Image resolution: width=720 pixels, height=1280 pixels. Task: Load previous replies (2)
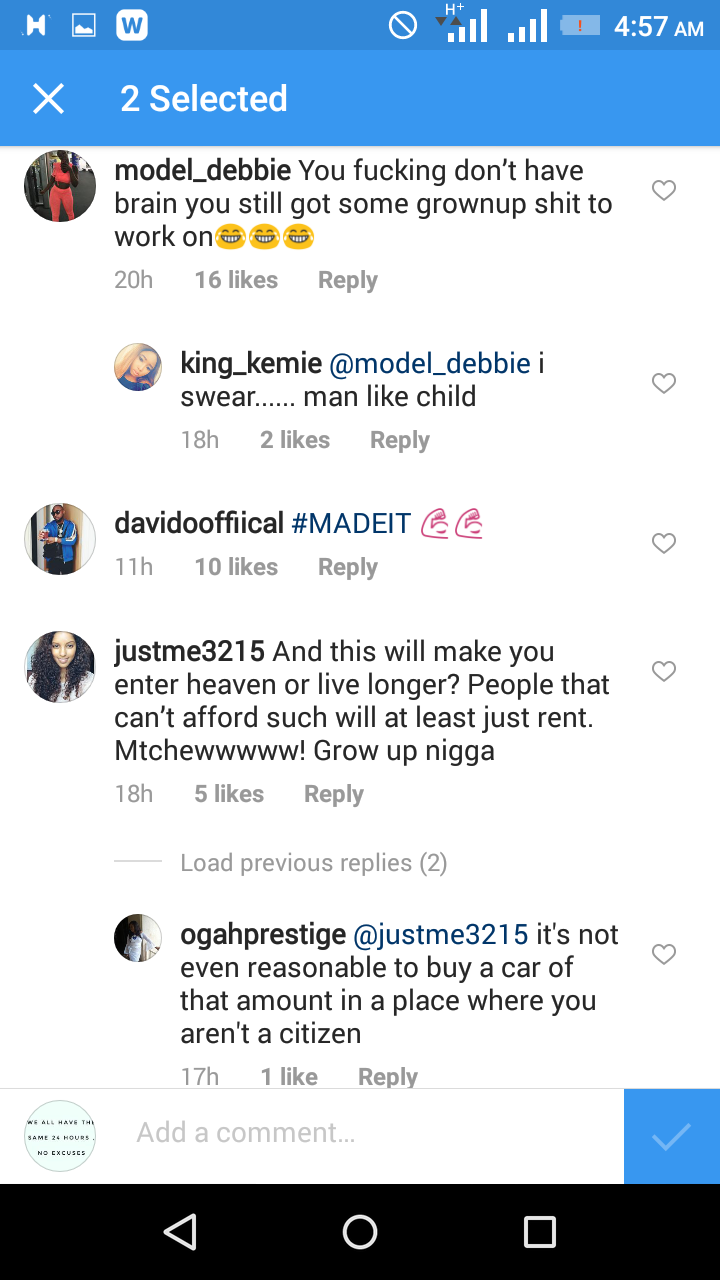313,863
